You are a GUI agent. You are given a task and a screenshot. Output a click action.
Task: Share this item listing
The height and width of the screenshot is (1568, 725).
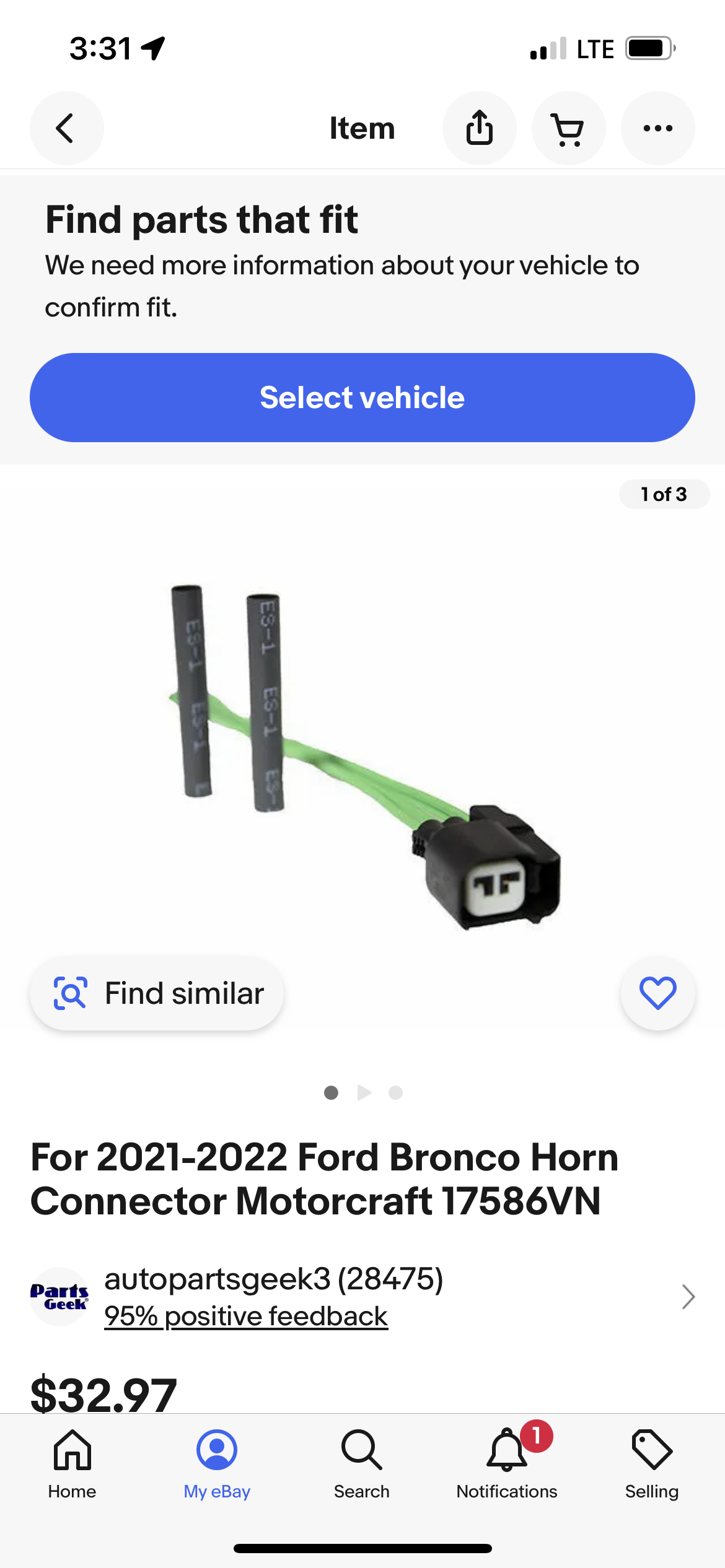point(479,128)
